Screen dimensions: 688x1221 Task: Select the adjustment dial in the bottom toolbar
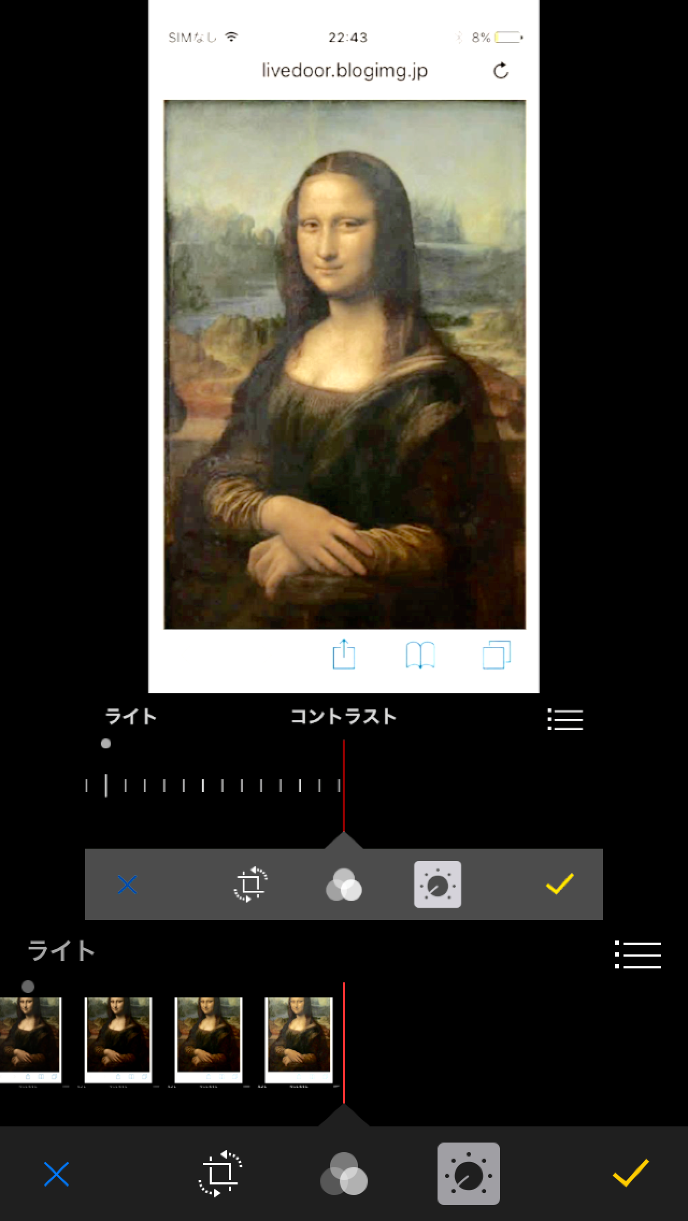(x=468, y=1174)
